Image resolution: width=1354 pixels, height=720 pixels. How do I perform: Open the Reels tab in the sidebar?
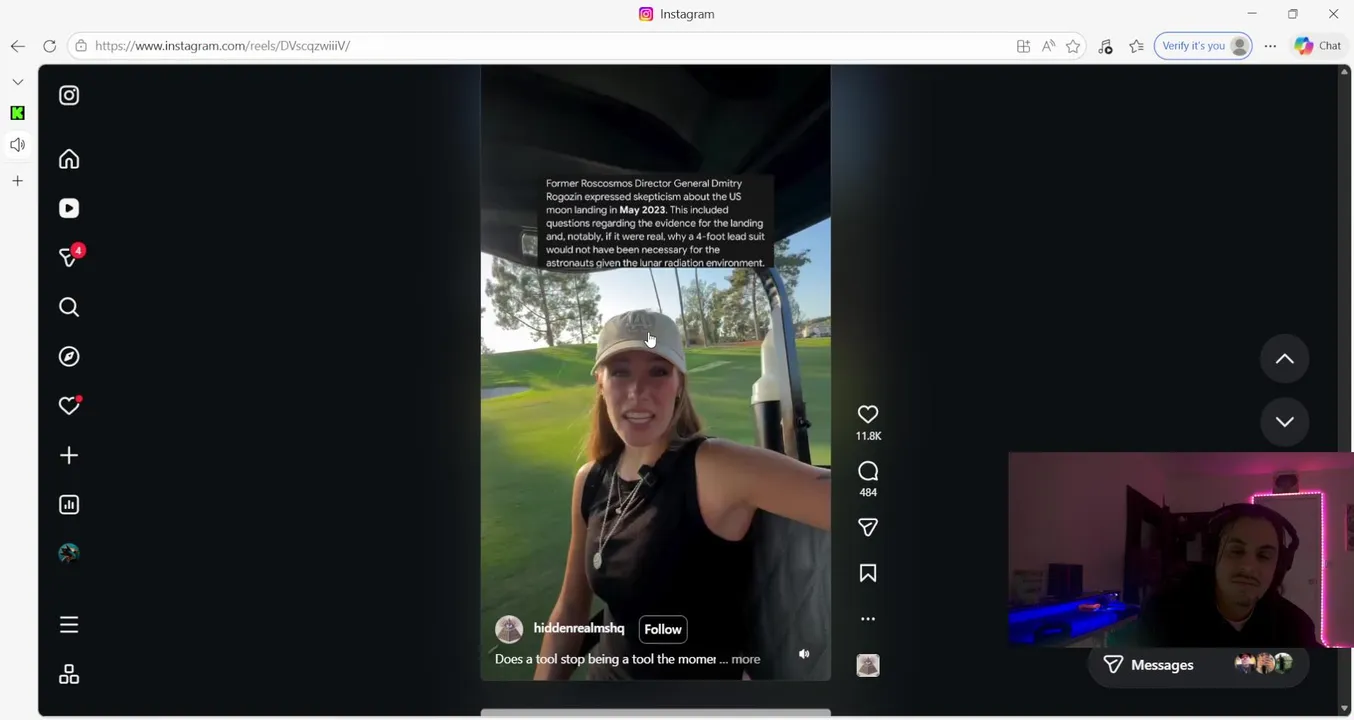[69, 208]
